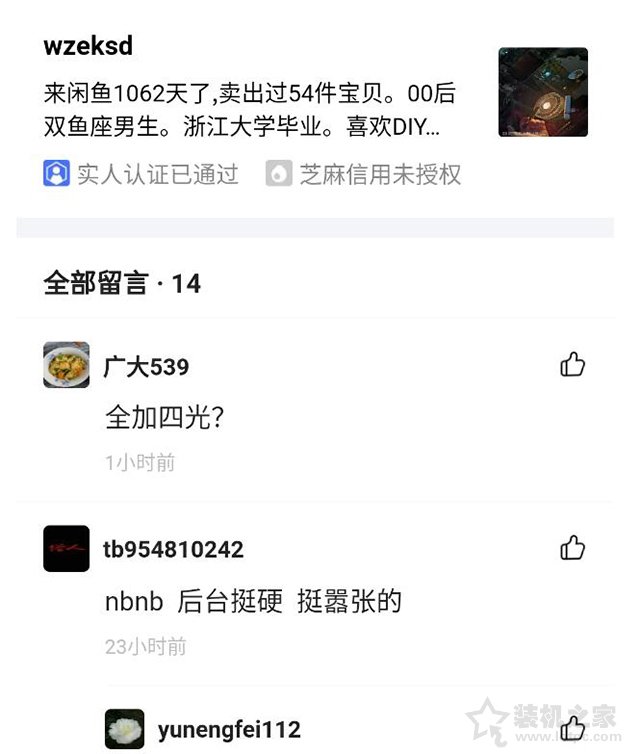The height and width of the screenshot is (754, 640).
Task: View wzeksd's profile picture
Action: coord(542,92)
